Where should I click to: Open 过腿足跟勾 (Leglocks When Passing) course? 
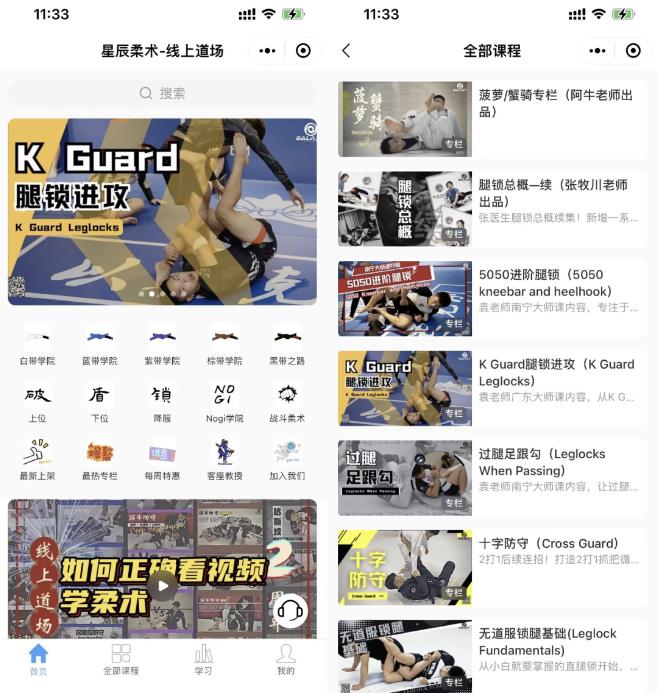click(x=491, y=477)
